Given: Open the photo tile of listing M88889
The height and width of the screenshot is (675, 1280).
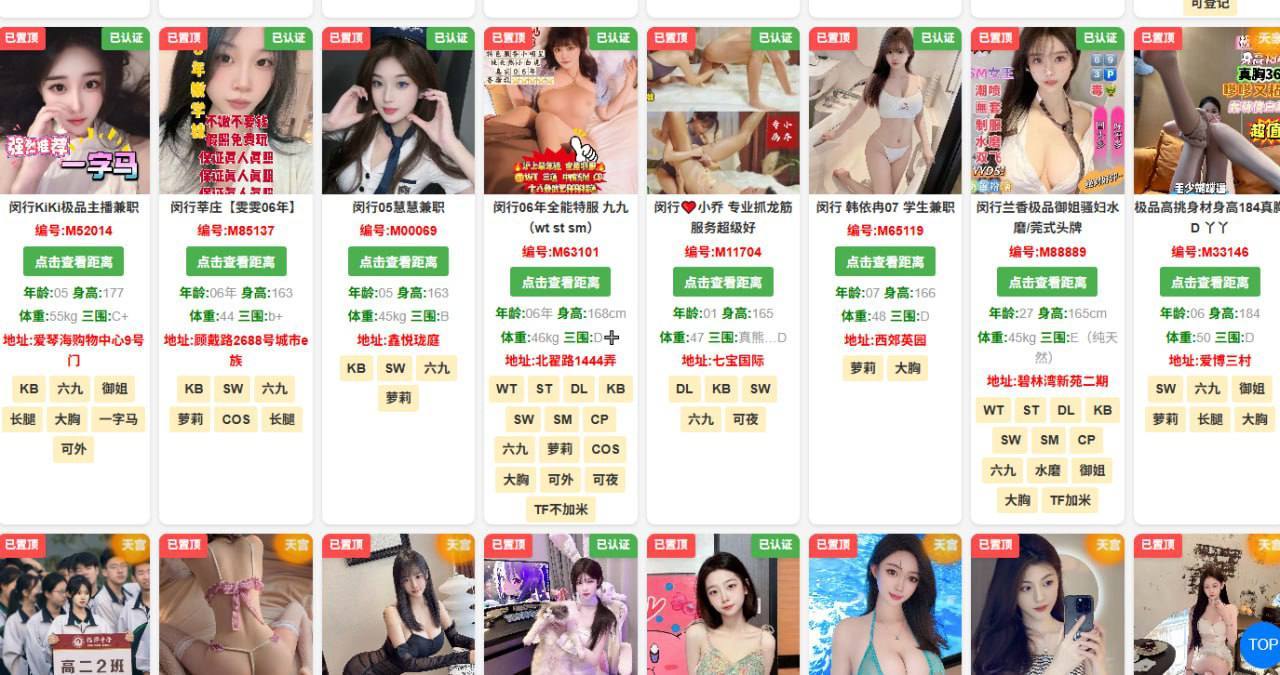Looking at the screenshot, I should point(1047,111).
